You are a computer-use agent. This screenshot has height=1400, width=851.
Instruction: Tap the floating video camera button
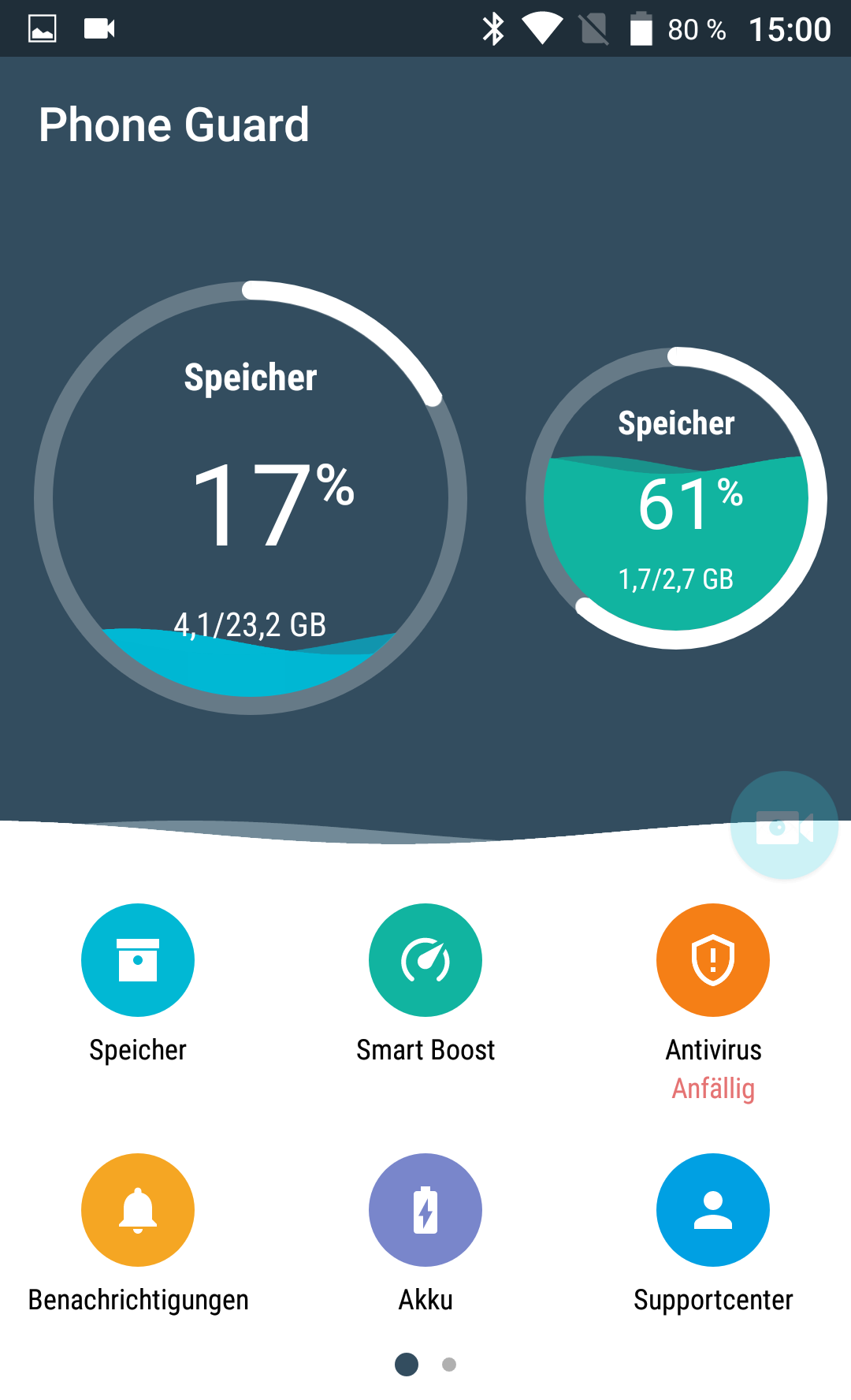pyautogui.click(x=784, y=826)
